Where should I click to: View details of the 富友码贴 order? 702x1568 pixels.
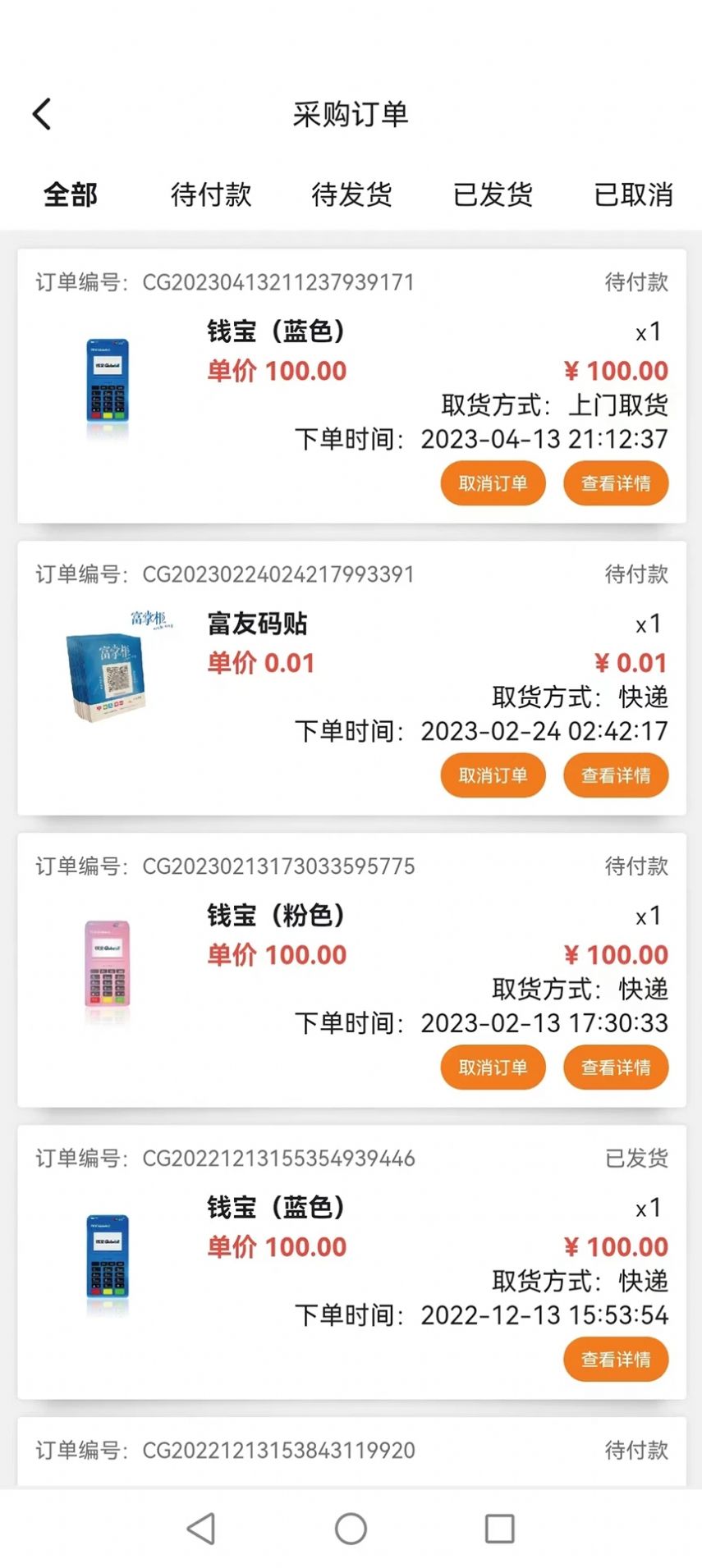tap(615, 775)
